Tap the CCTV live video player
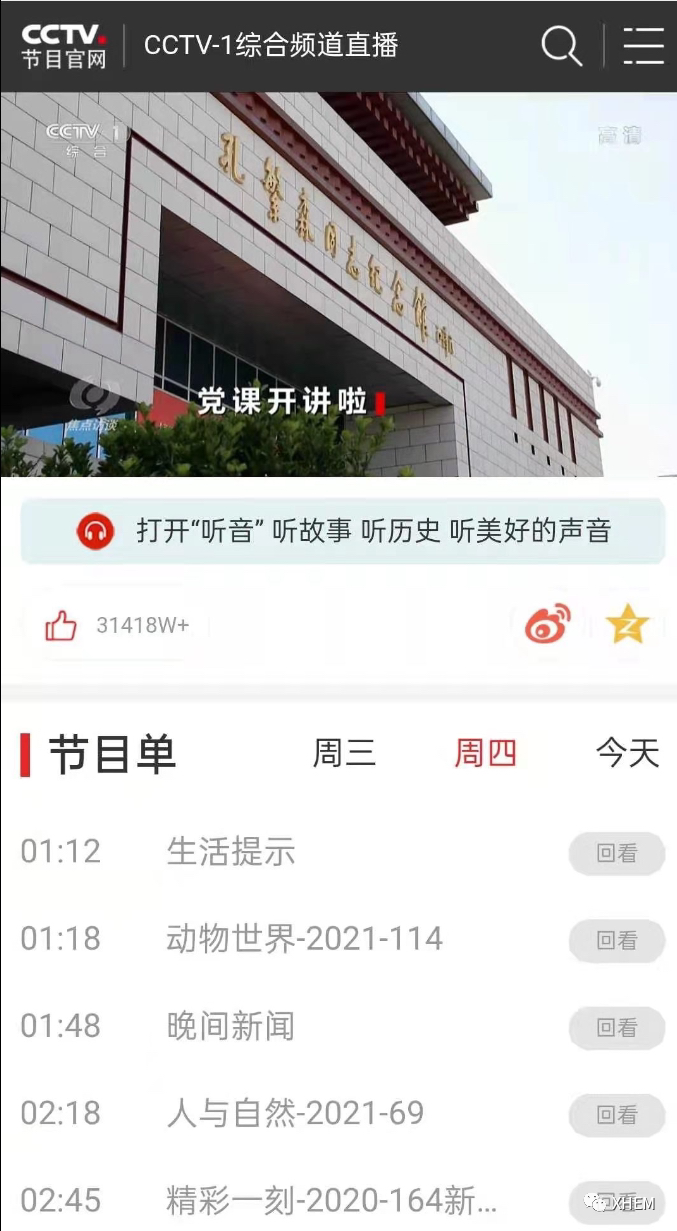 [338, 285]
